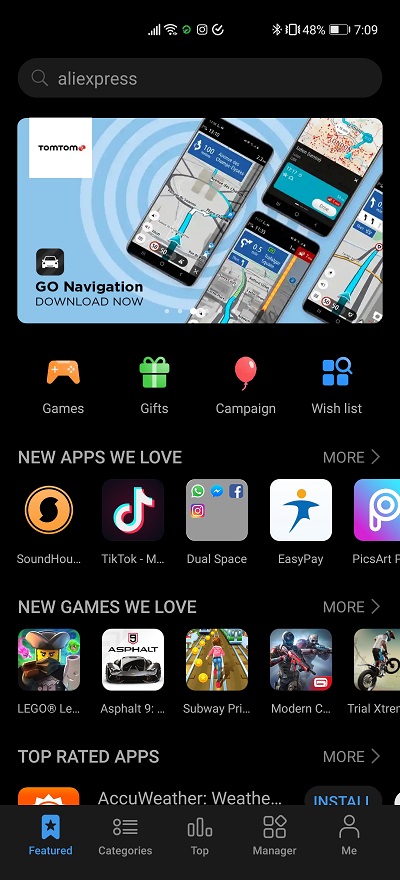Open the Games shortcut

tap(63, 386)
